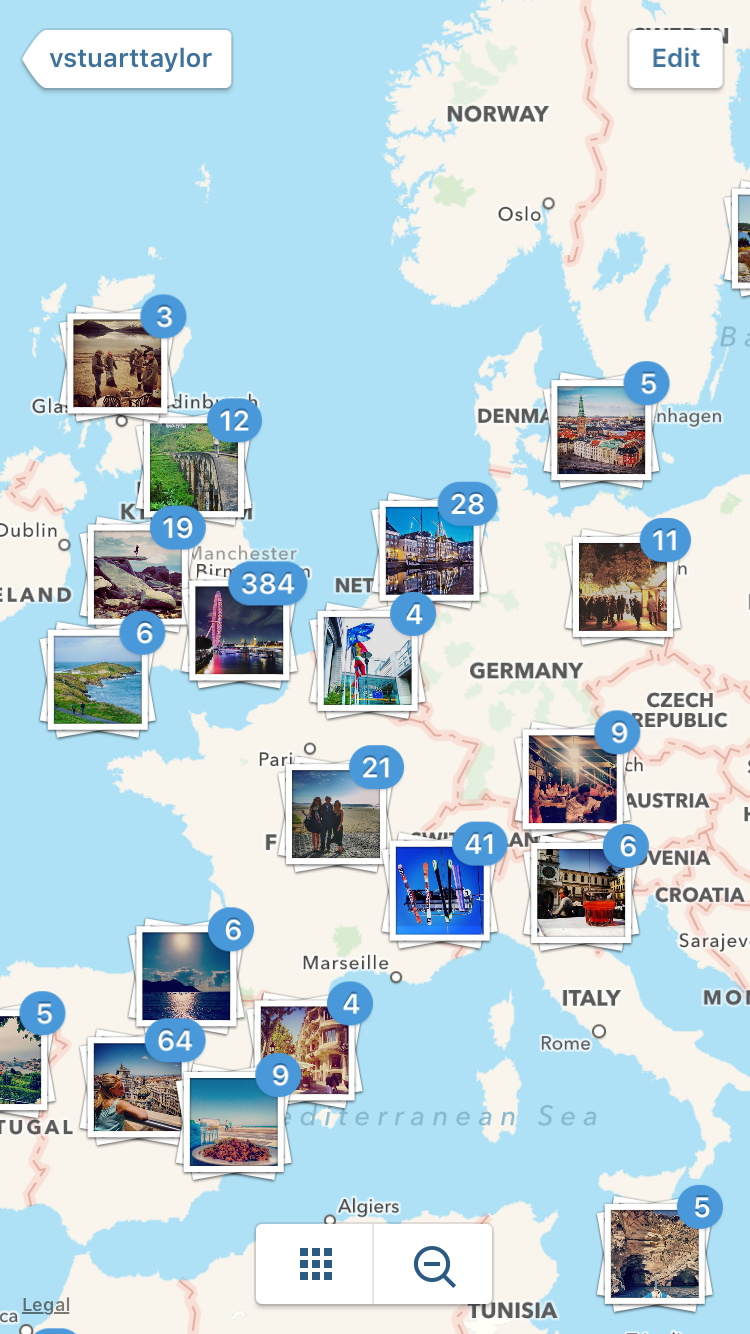Open the 12-photo viaduct stack

tap(194, 466)
